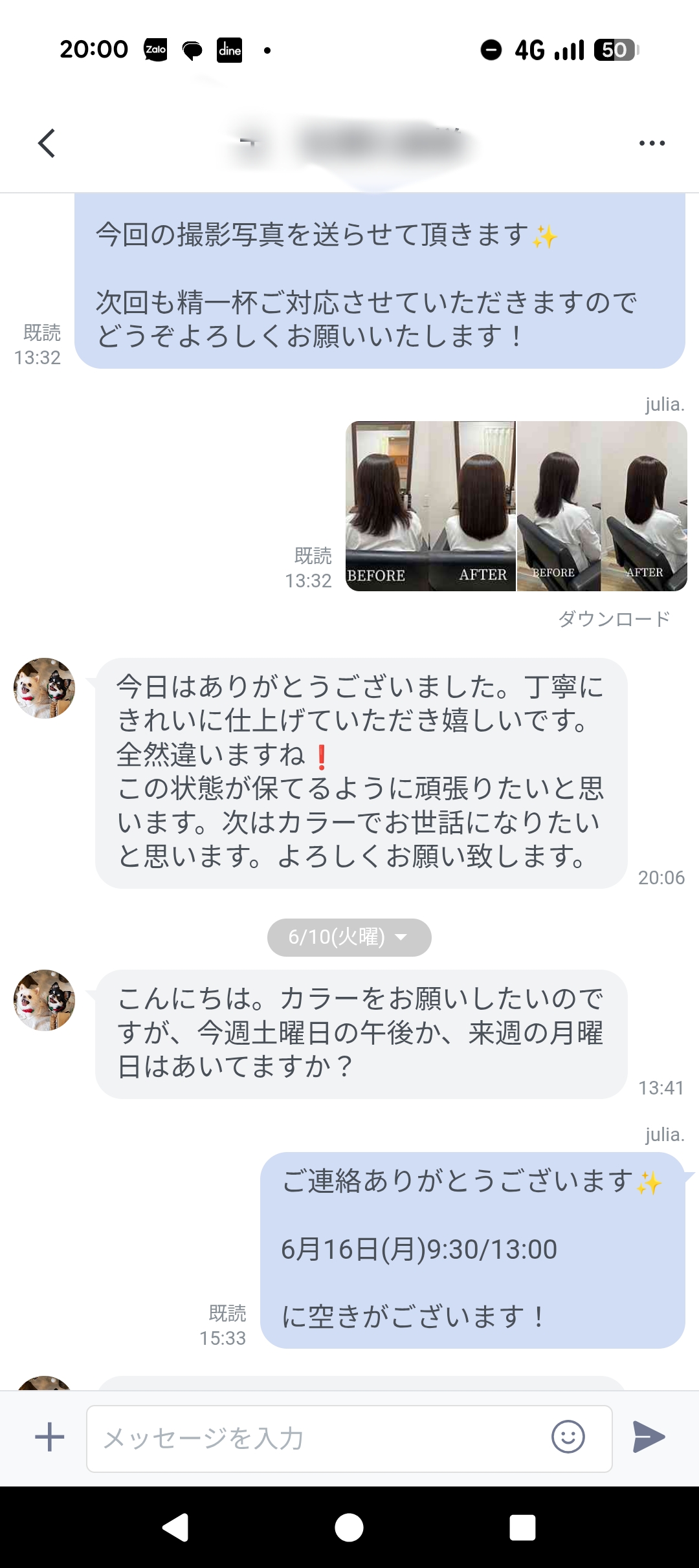Tap the system home button
The width and height of the screenshot is (699, 1568).
[x=349, y=1528]
